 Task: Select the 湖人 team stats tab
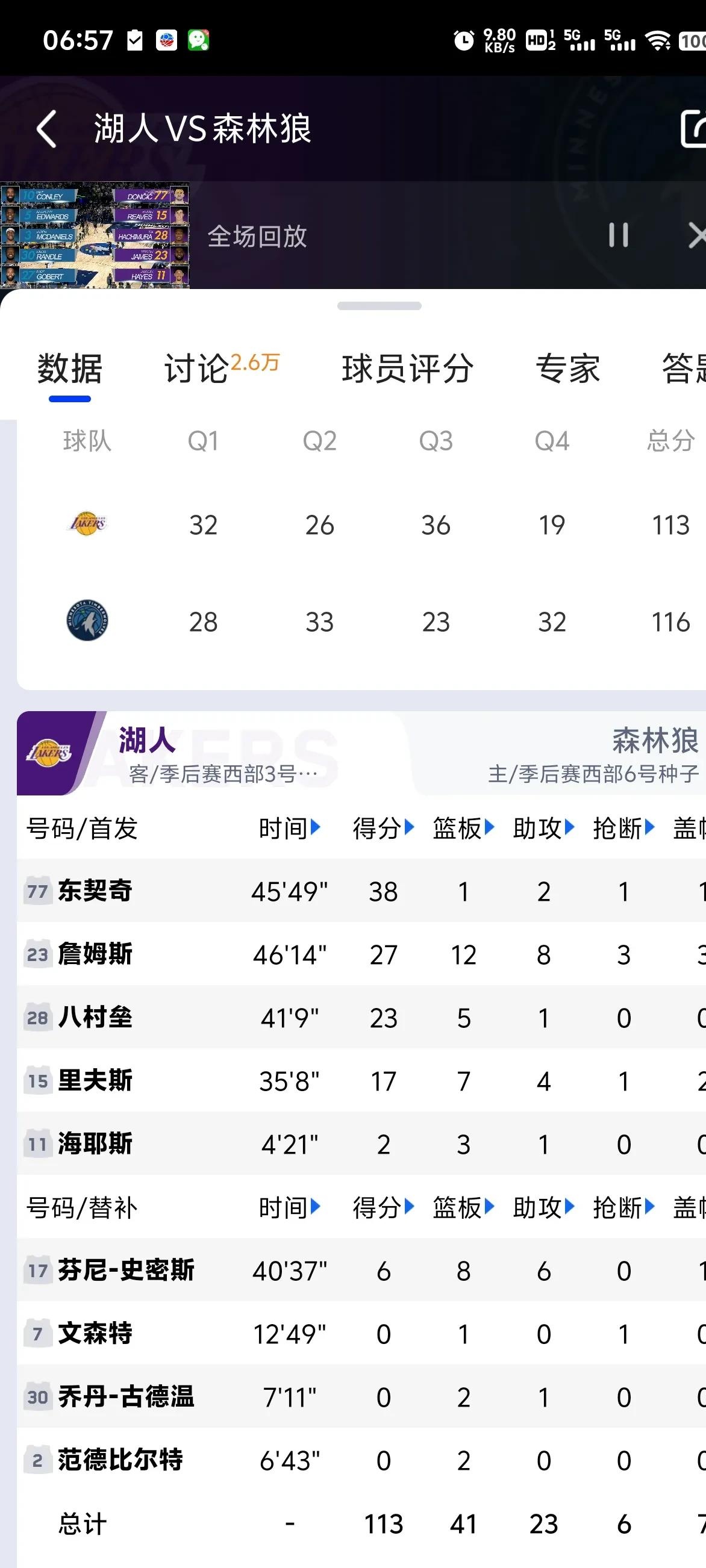(146, 753)
